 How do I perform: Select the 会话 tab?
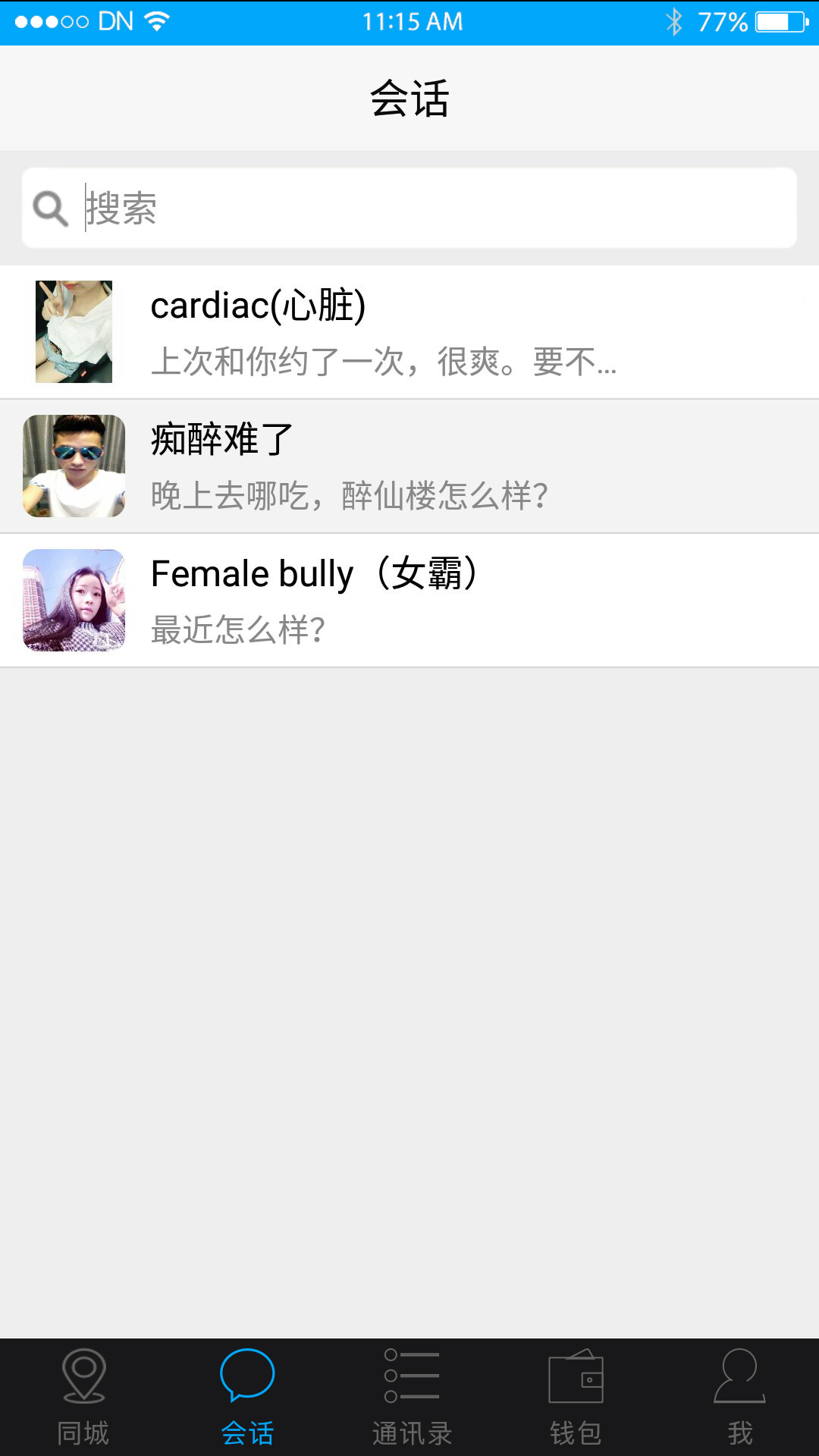[247, 1397]
